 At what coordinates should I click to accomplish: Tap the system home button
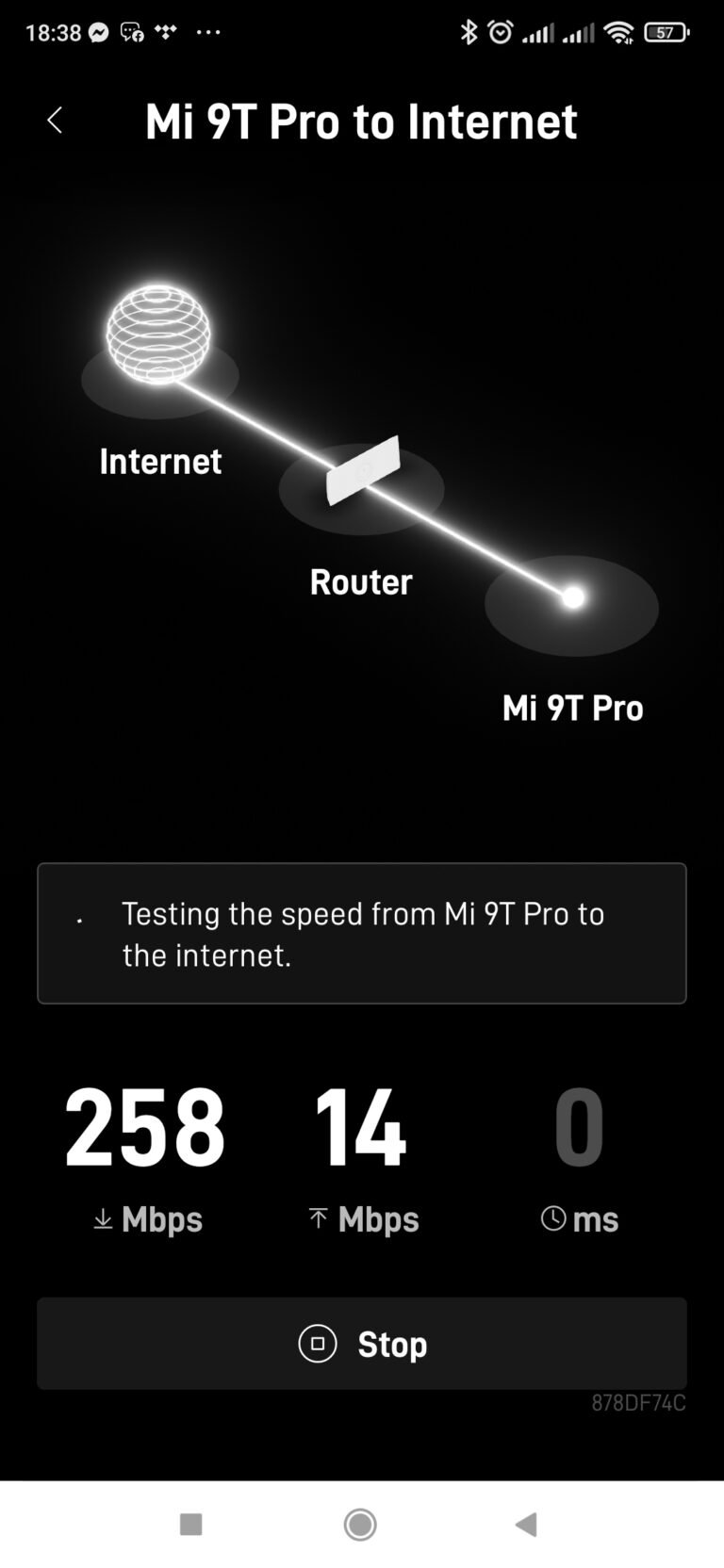[360, 1524]
